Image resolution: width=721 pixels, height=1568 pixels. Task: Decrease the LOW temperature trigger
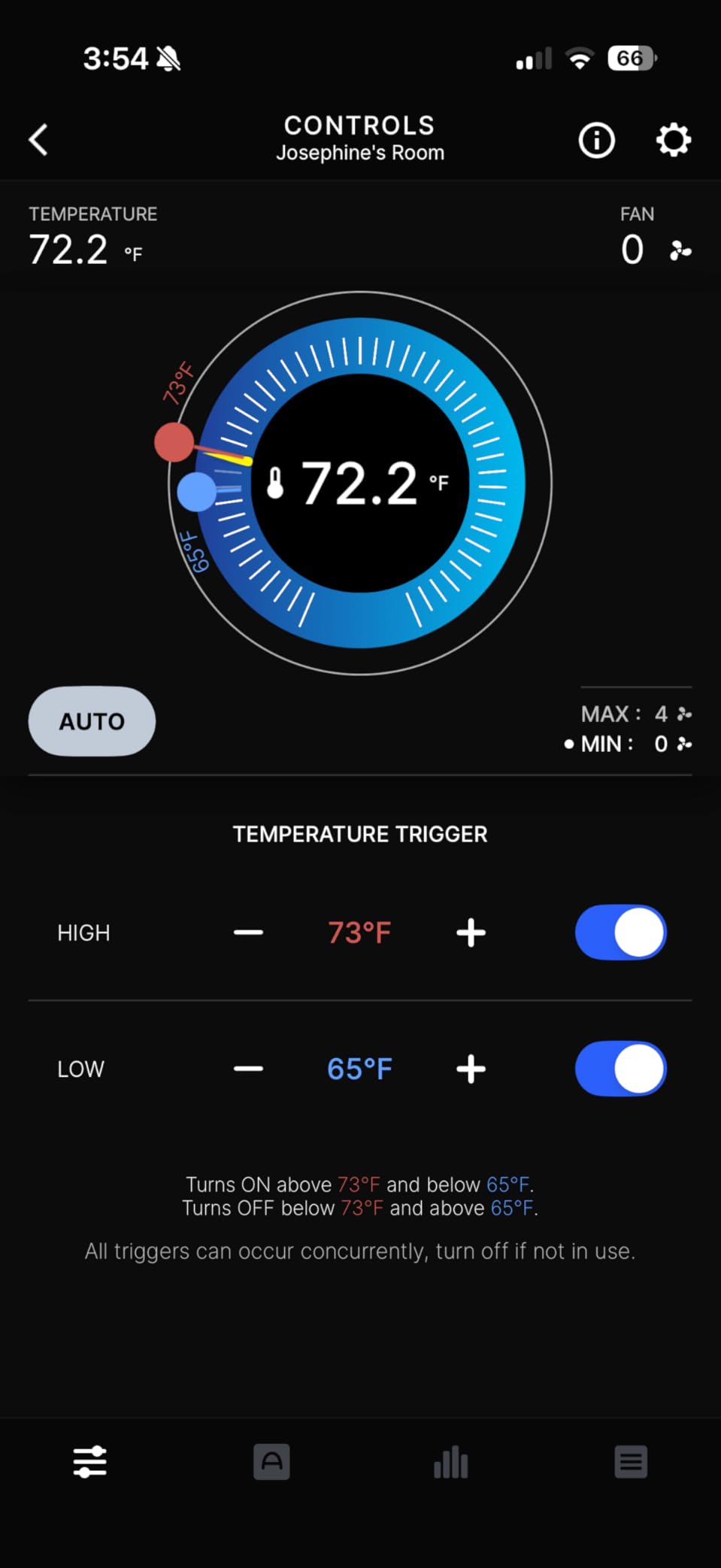click(x=248, y=1069)
